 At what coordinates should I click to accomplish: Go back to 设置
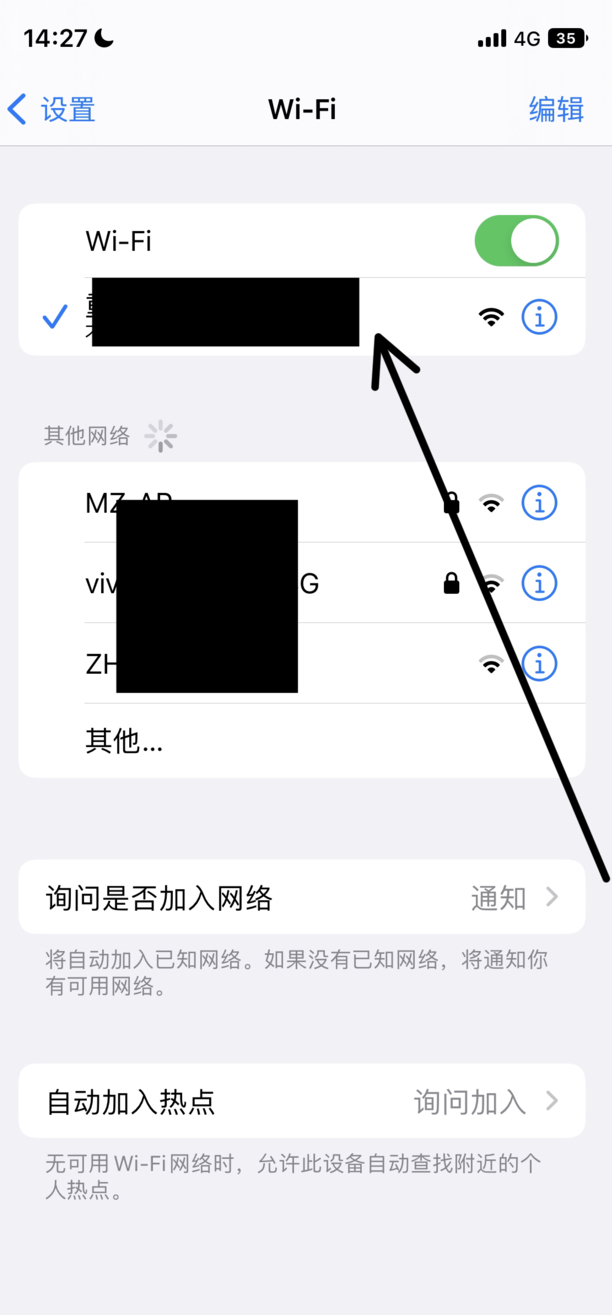(x=52, y=109)
